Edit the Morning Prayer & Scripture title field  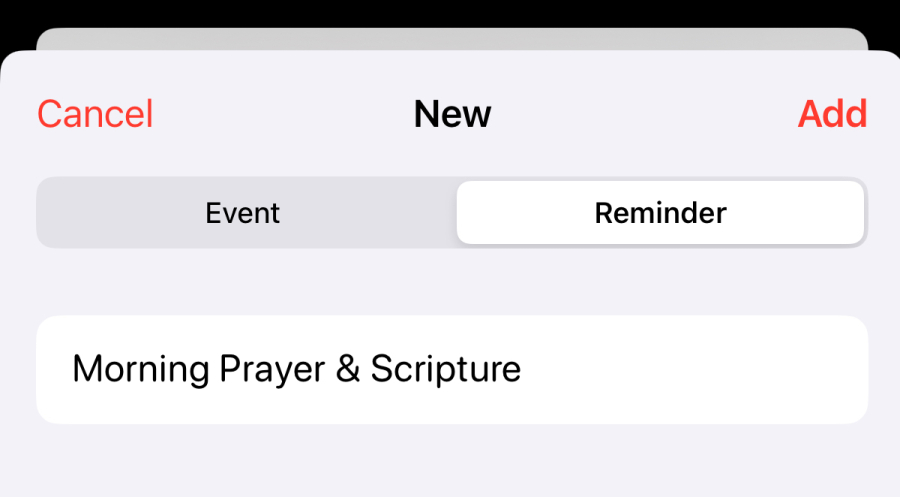click(452, 369)
